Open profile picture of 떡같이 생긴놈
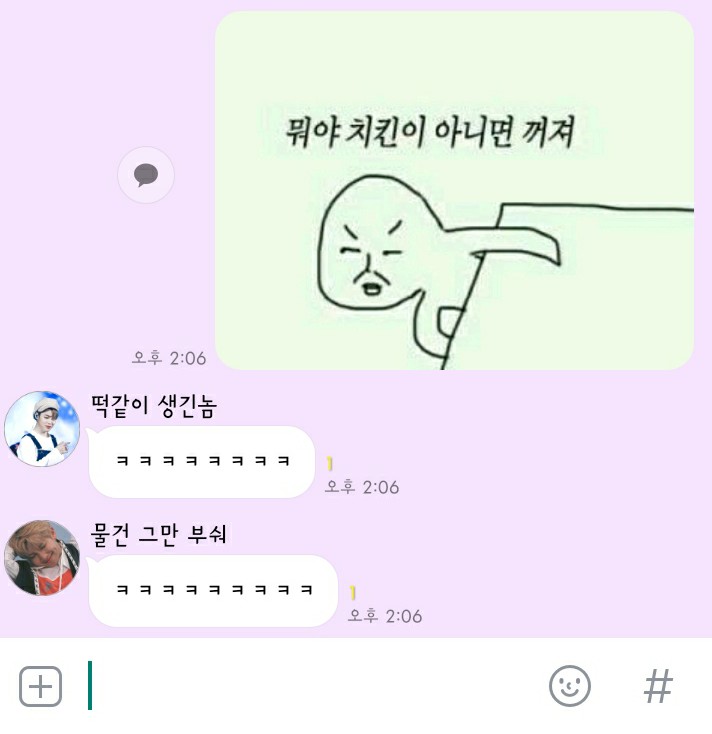 42,429
